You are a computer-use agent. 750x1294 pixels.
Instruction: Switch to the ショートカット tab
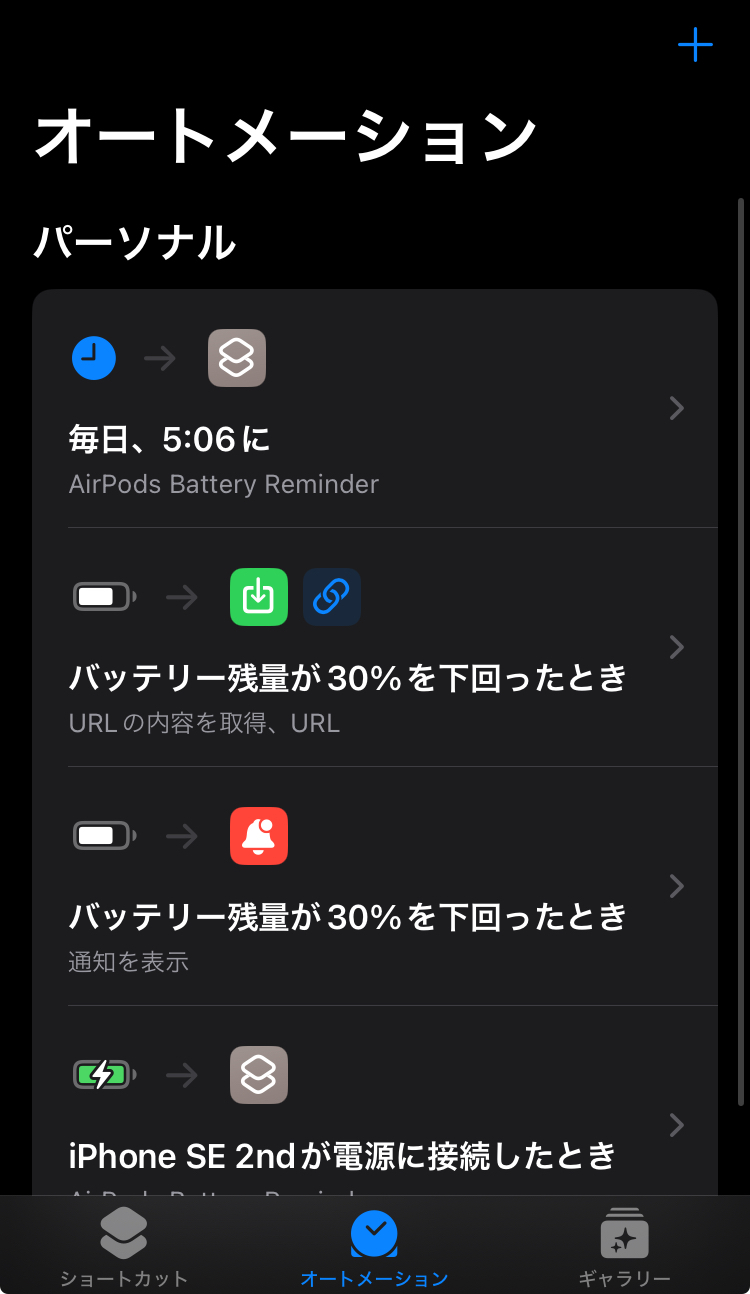(x=124, y=1246)
